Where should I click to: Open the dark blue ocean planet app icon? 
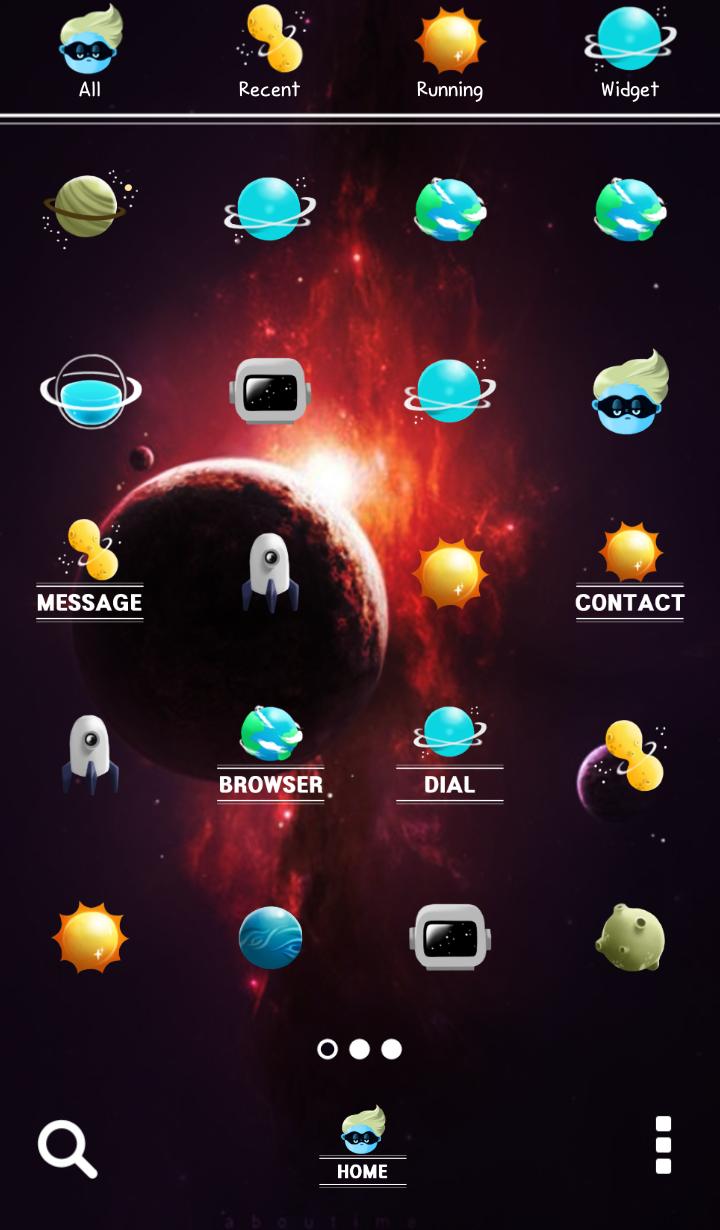pyautogui.click(x=270, y=938)
